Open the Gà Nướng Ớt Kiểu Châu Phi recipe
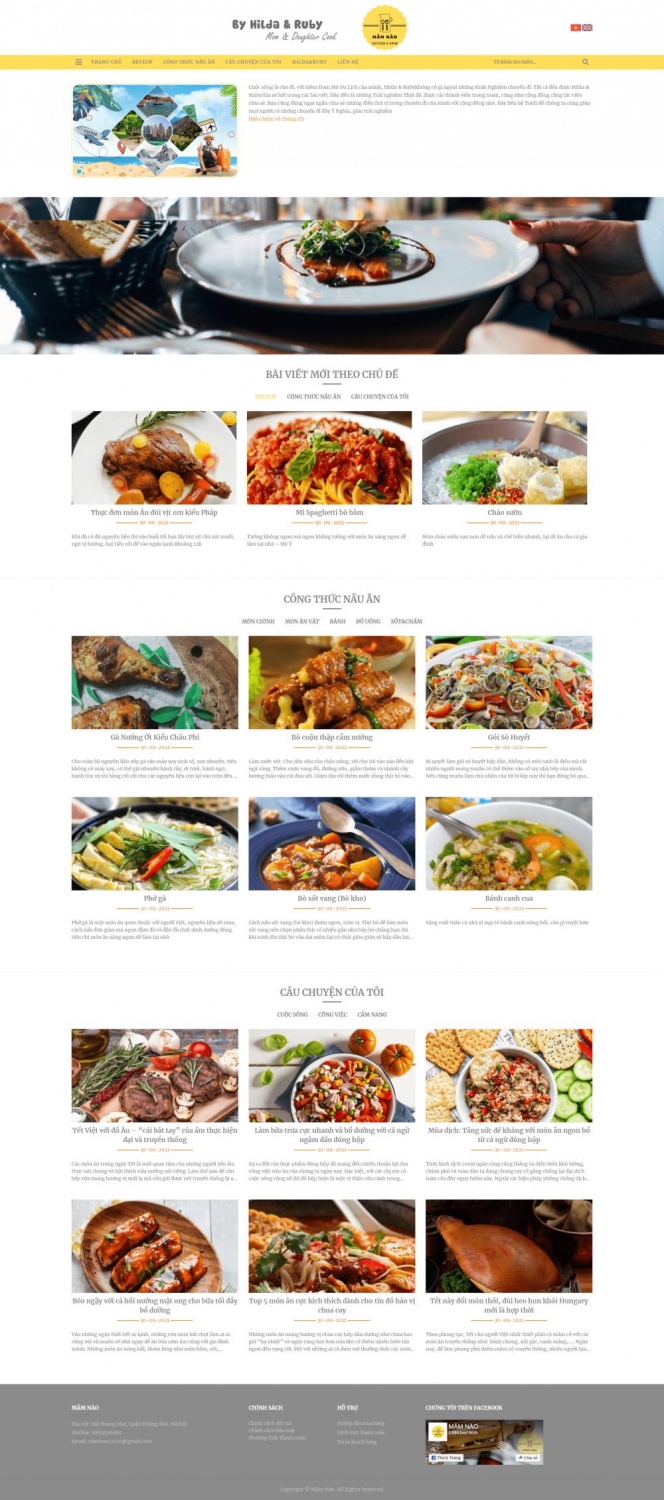Viewport: 664px width, 1500px height. click(x=155, y=737)
